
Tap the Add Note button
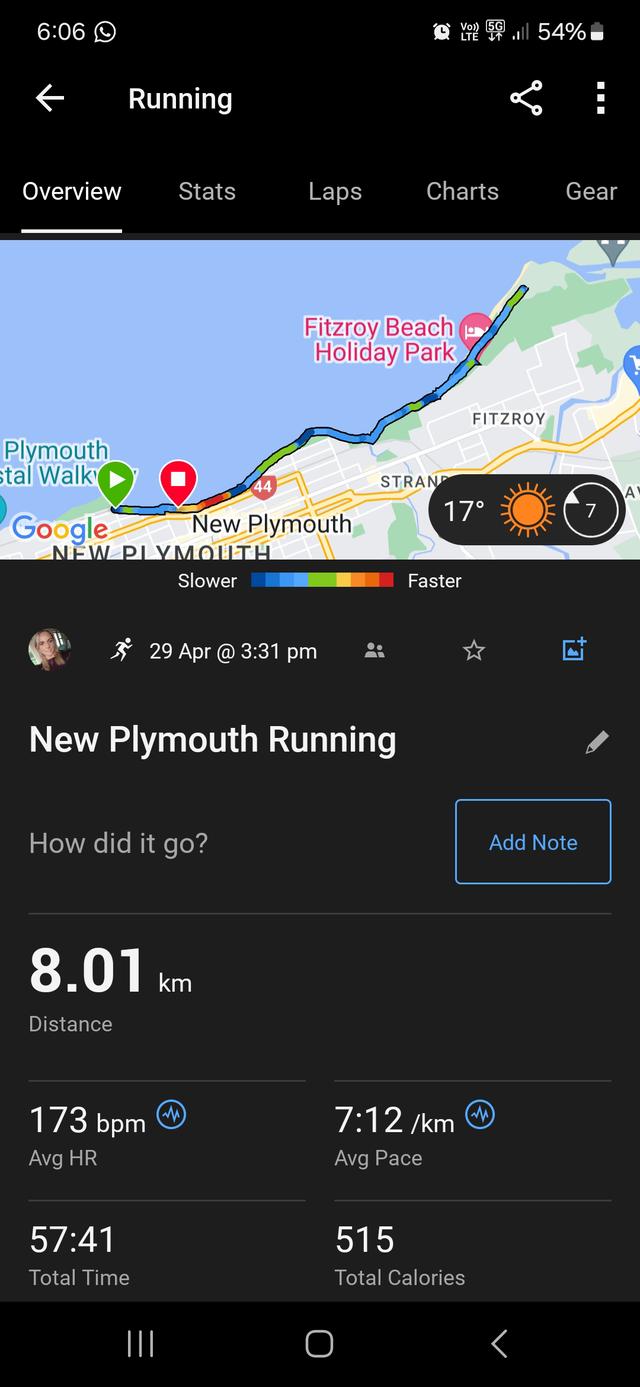[x=533, y=842]
